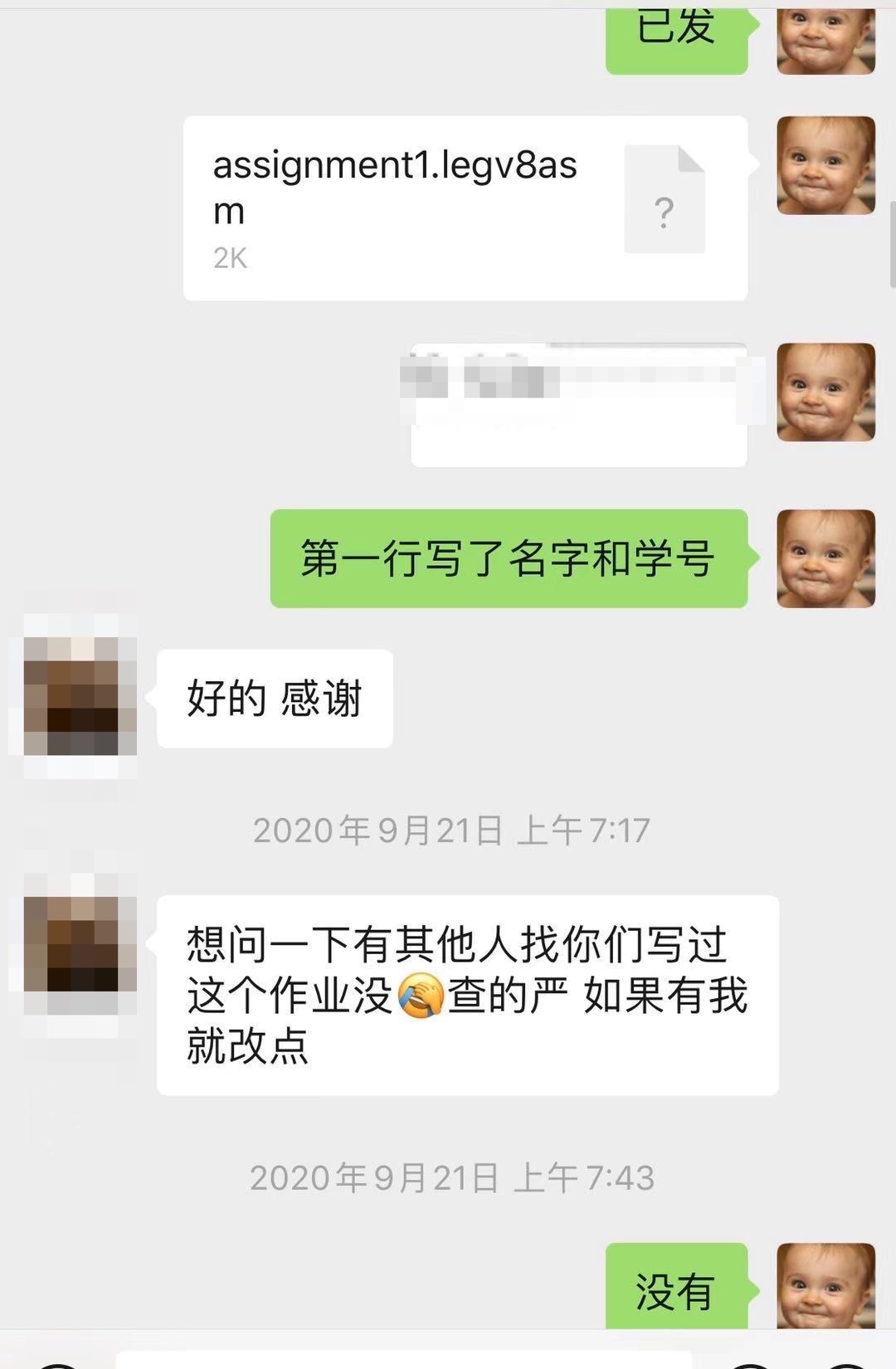The image size is (896, 1369).
Task: Tap the avatar beside the 第一行写了名字和学号 message
Action: point(825,558)
